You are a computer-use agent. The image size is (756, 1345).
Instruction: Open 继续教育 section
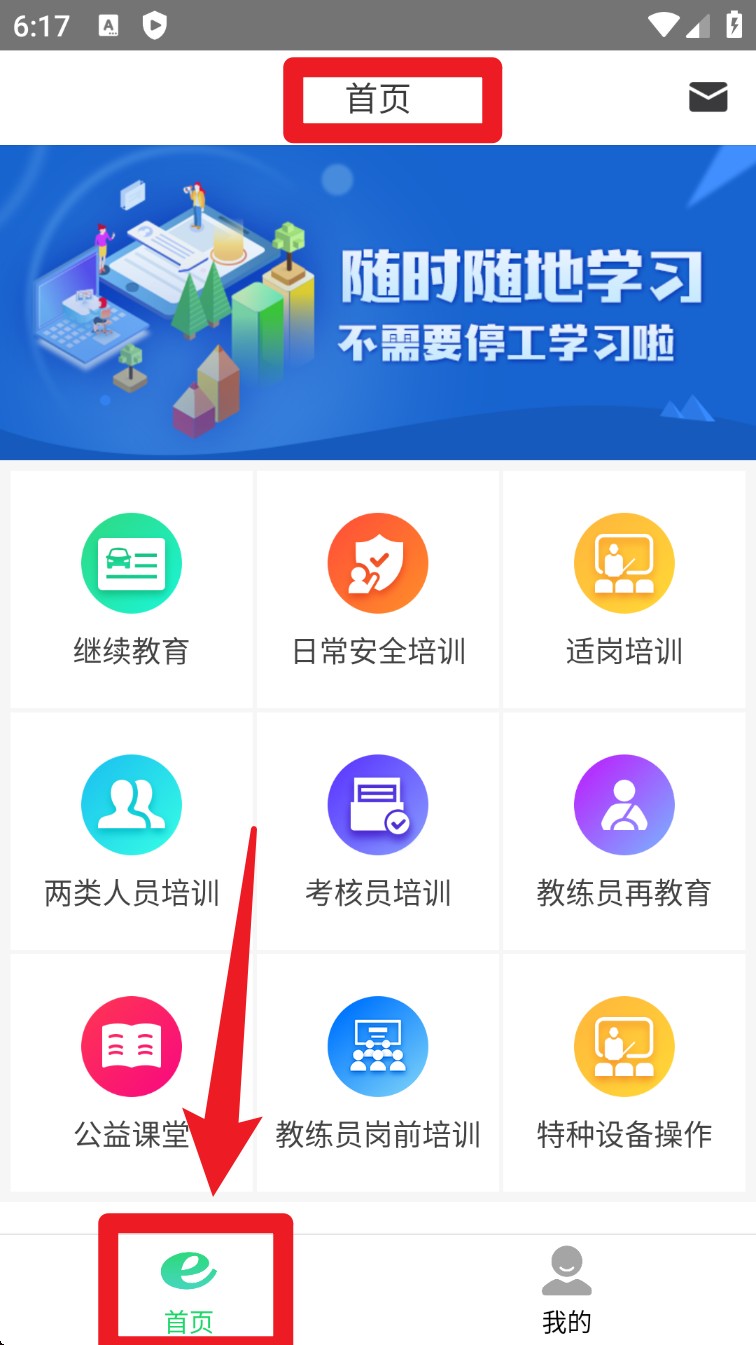(131, 590)
